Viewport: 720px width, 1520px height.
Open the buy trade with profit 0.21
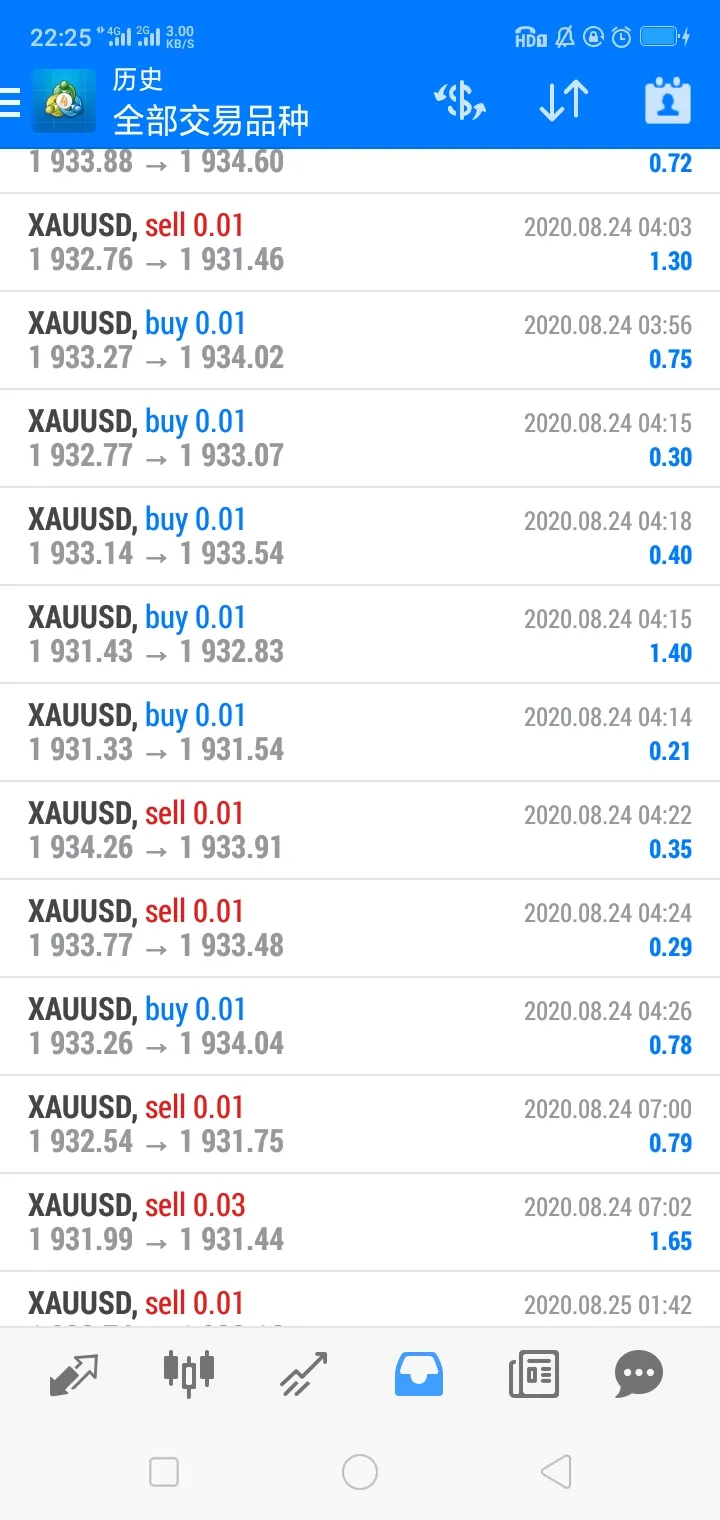(360, 733)
